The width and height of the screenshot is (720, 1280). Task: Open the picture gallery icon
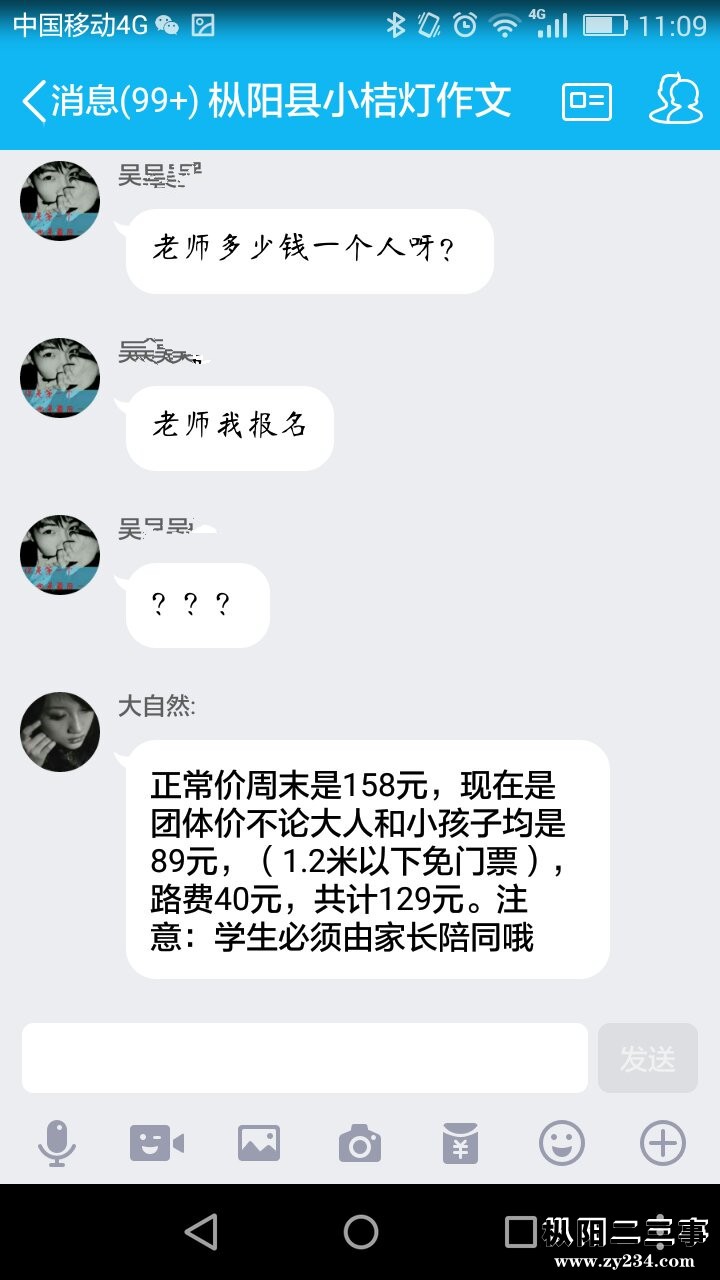(259, 1142)
